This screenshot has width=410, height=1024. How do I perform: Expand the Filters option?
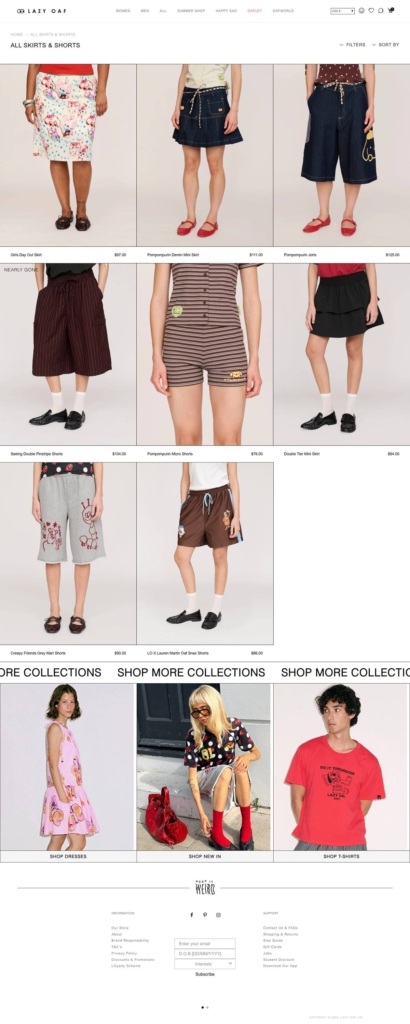coord(353,45)
